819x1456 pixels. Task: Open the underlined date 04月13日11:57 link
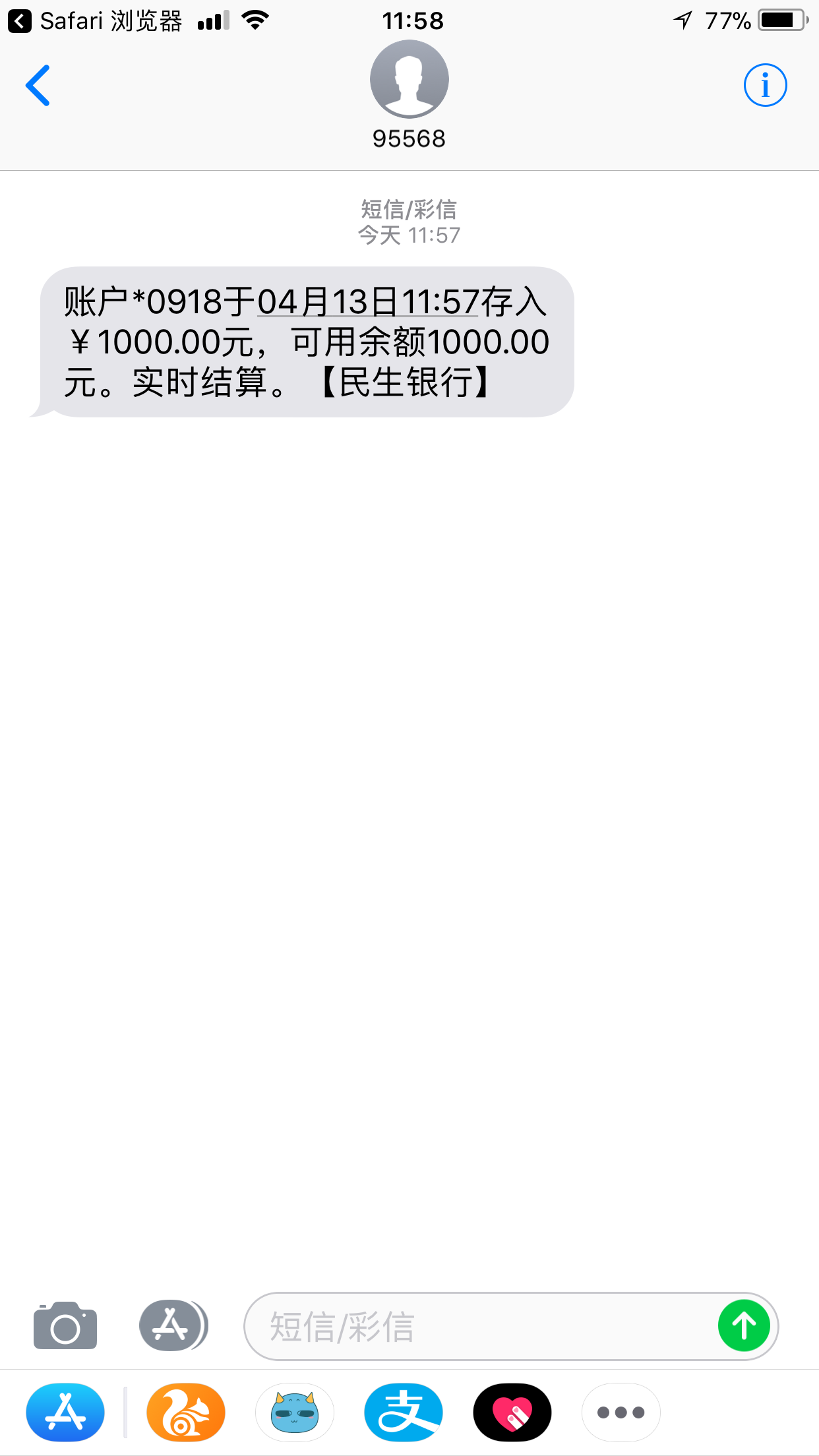367,302
